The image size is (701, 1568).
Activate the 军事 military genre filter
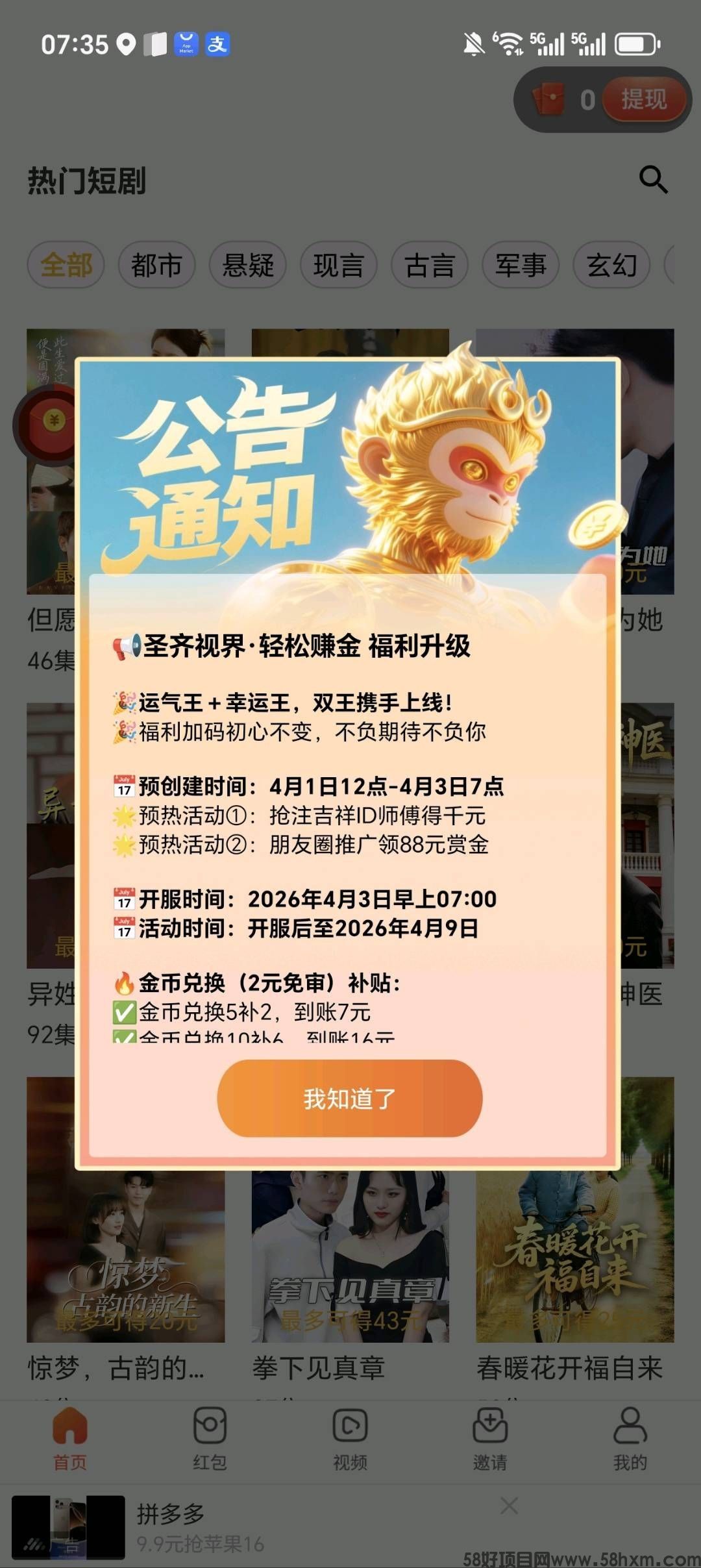tap(521, 265)
